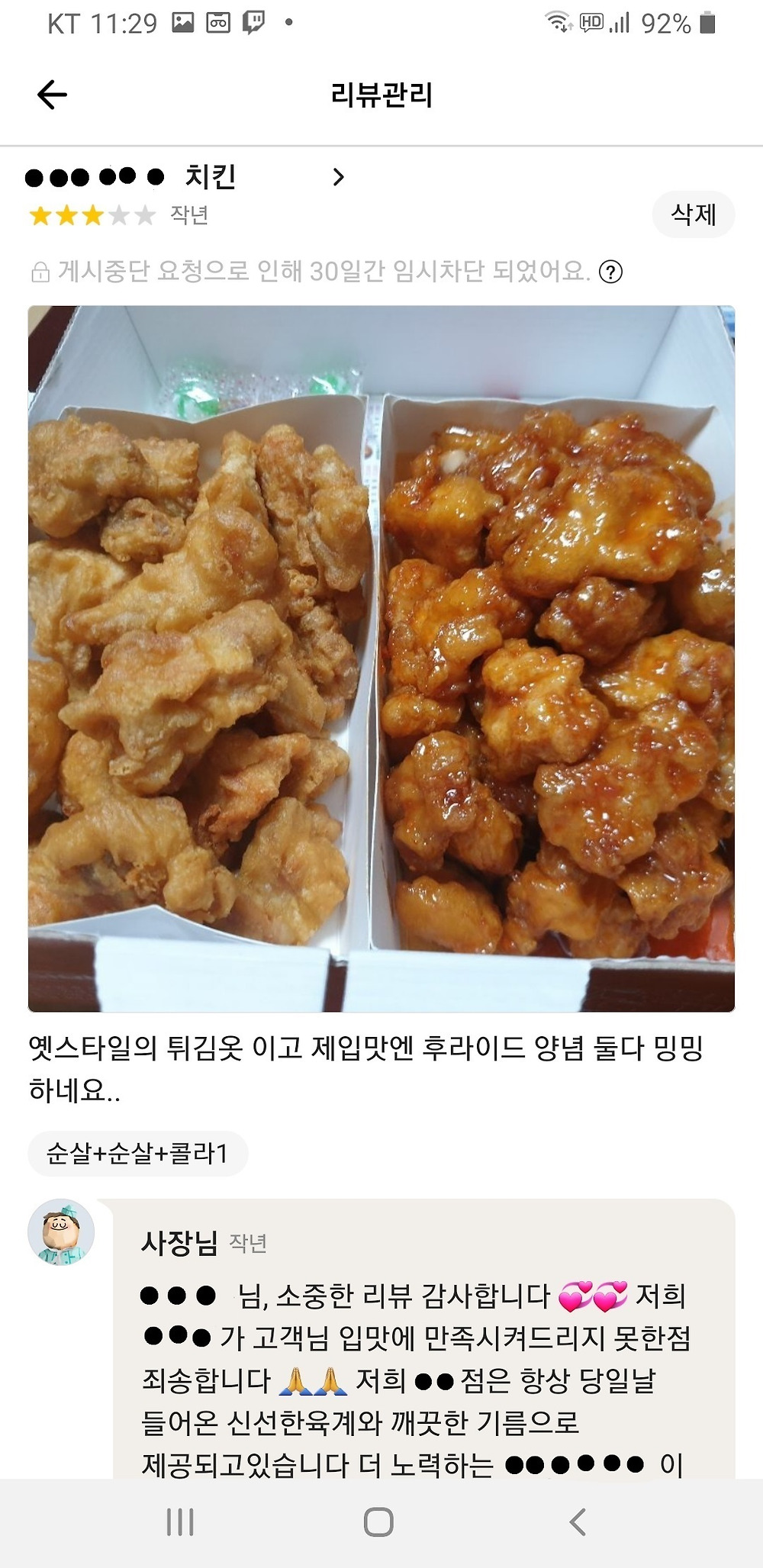The image size is (763, 1568).
Task: Open help icon about 임시차단 notice
Action: click(x=610, y=272)
